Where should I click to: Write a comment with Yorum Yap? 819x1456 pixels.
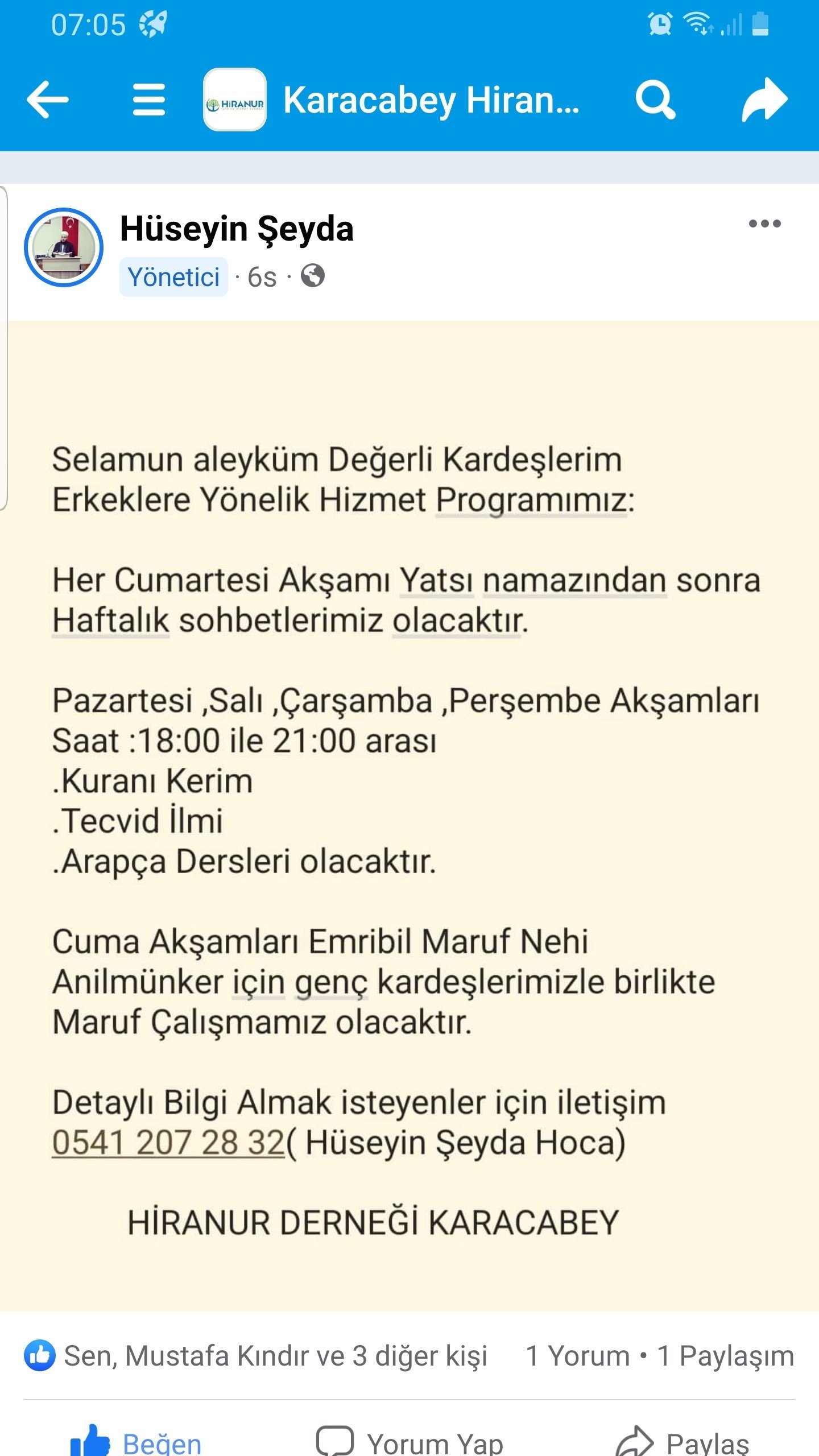[x=409, y=1442]
